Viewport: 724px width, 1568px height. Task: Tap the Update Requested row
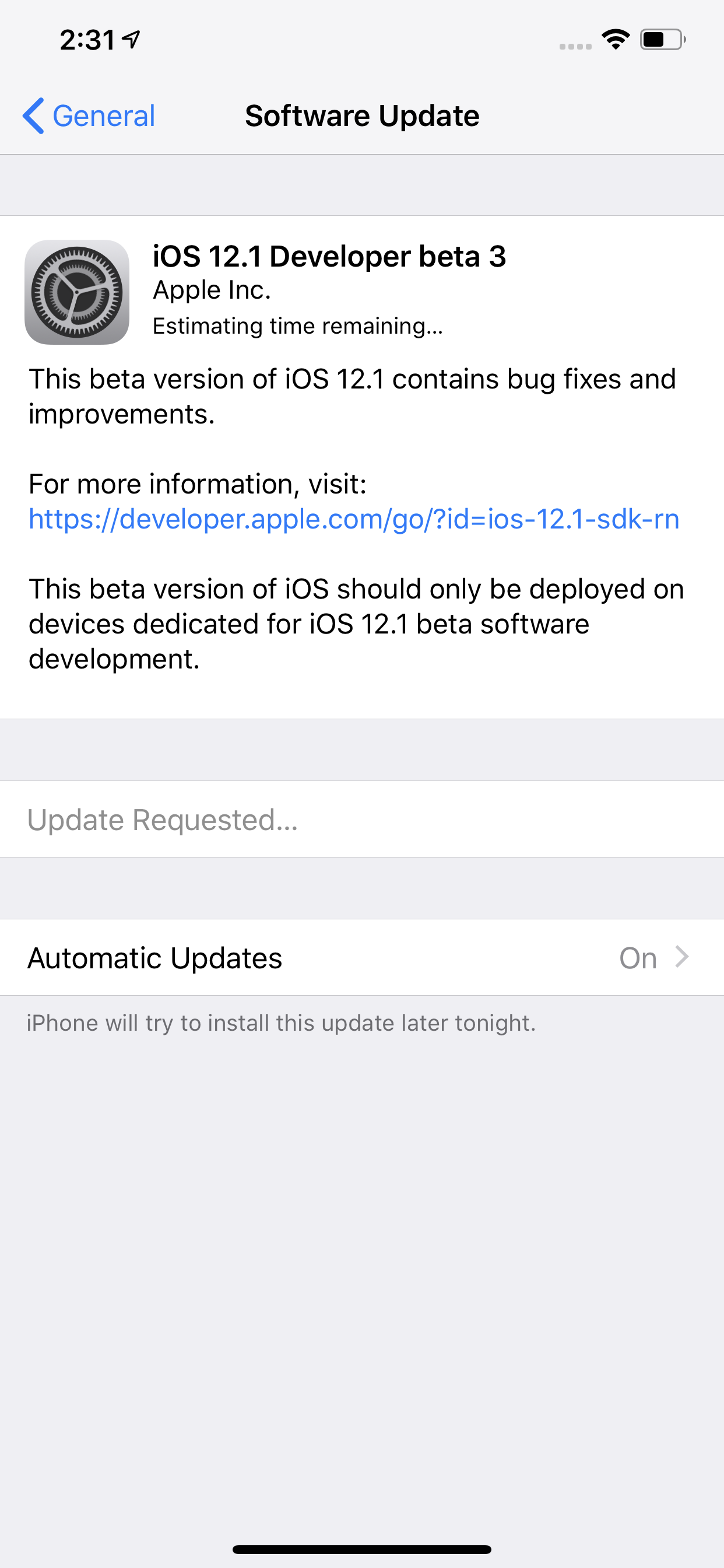click(x=362, y=820)
